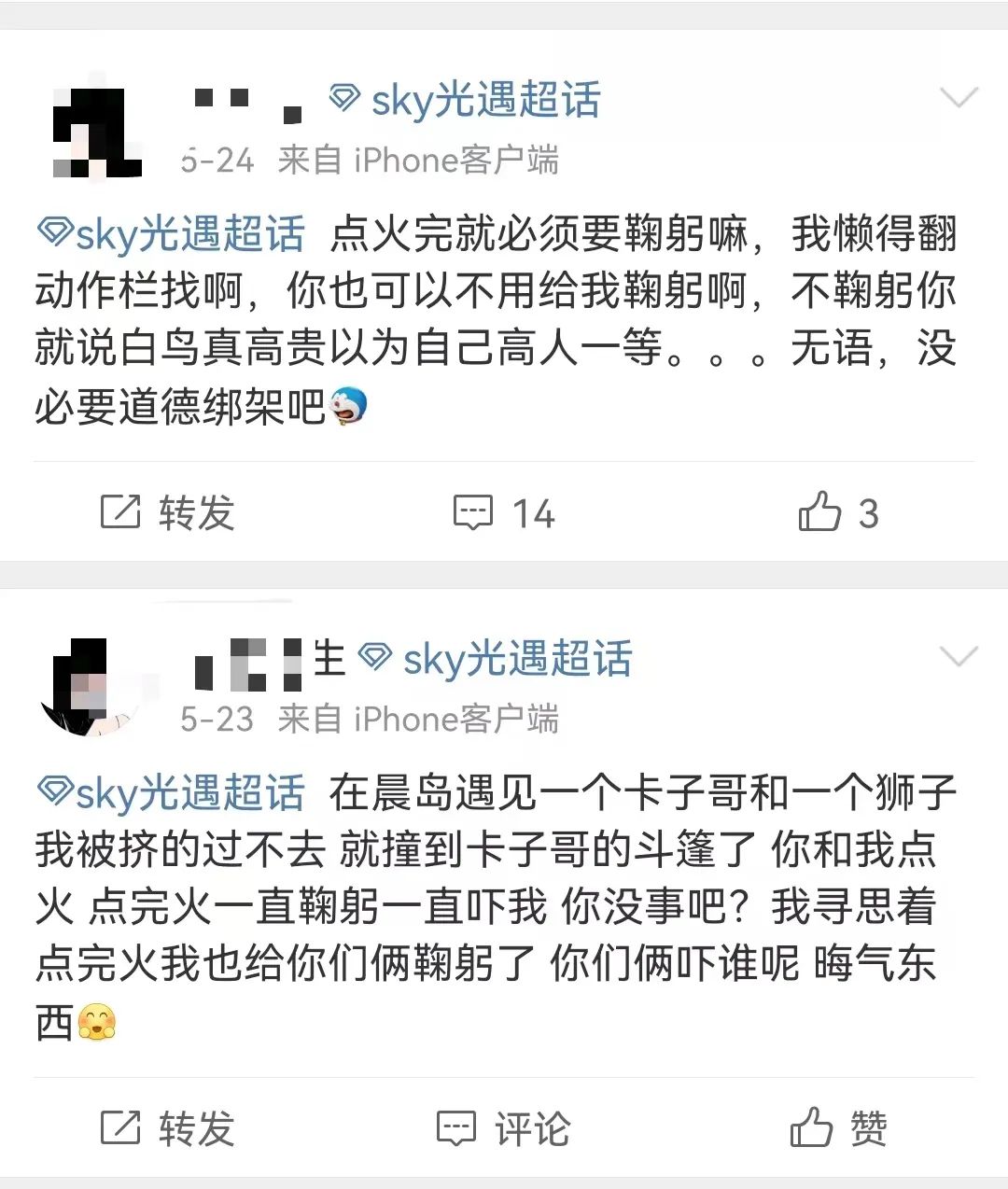1008x1189 pixels.
Task: Click the comment bubble icon showing 14
Action: 475,512
